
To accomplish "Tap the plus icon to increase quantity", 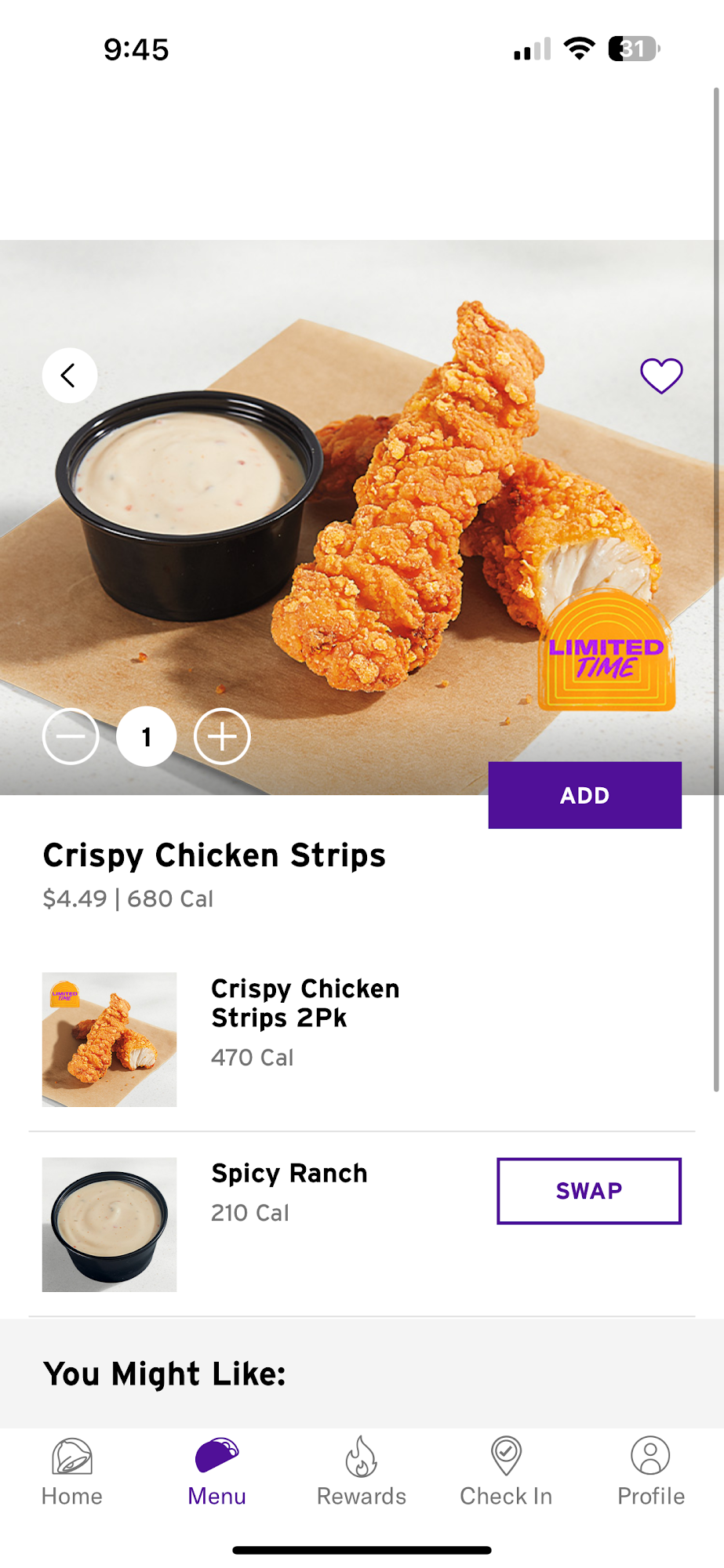I will (222, 736).
